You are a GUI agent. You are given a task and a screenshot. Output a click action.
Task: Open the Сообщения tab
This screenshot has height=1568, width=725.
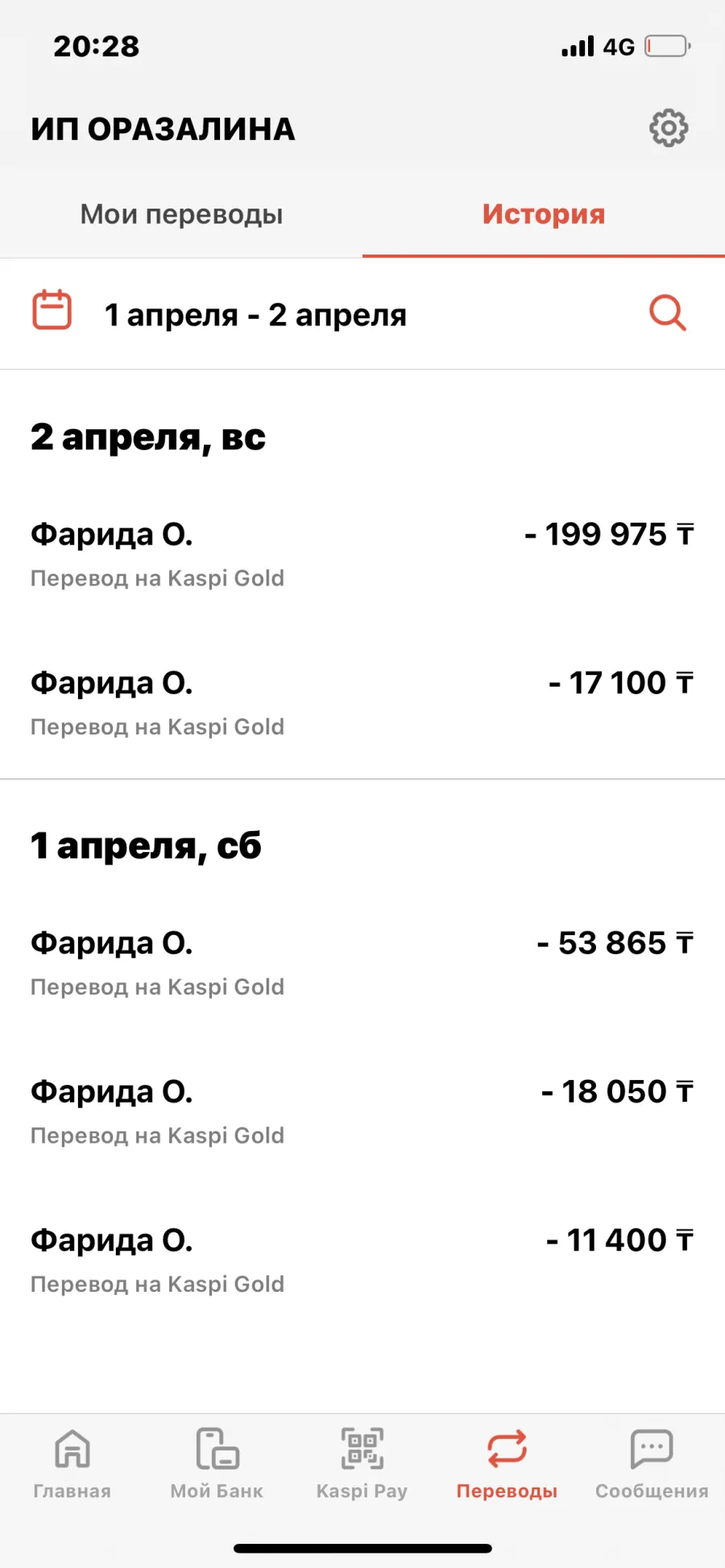point(652,1463)
